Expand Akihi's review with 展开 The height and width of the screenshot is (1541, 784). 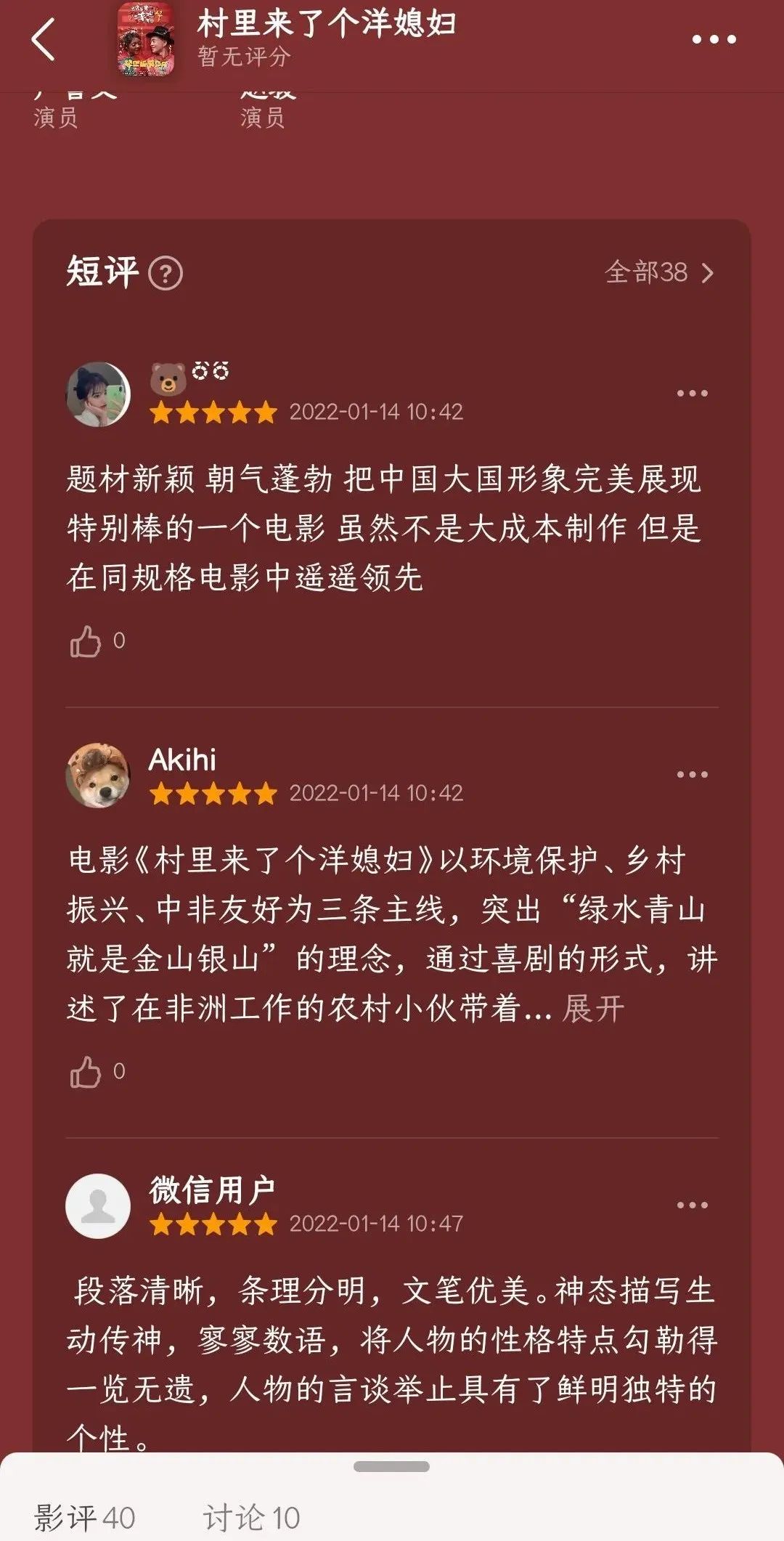[593, 1009]
